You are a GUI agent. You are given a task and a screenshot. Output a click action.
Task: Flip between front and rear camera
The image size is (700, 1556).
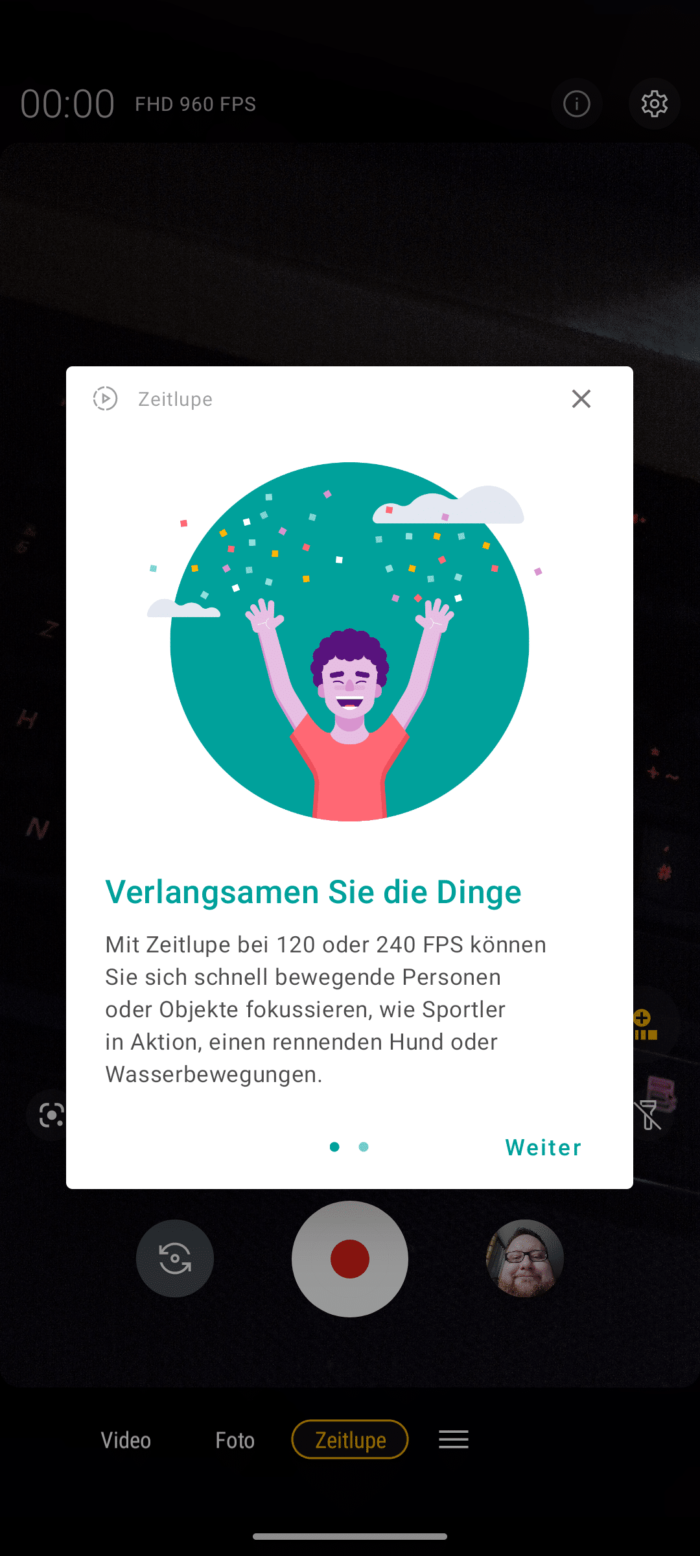coord(175,1258)
